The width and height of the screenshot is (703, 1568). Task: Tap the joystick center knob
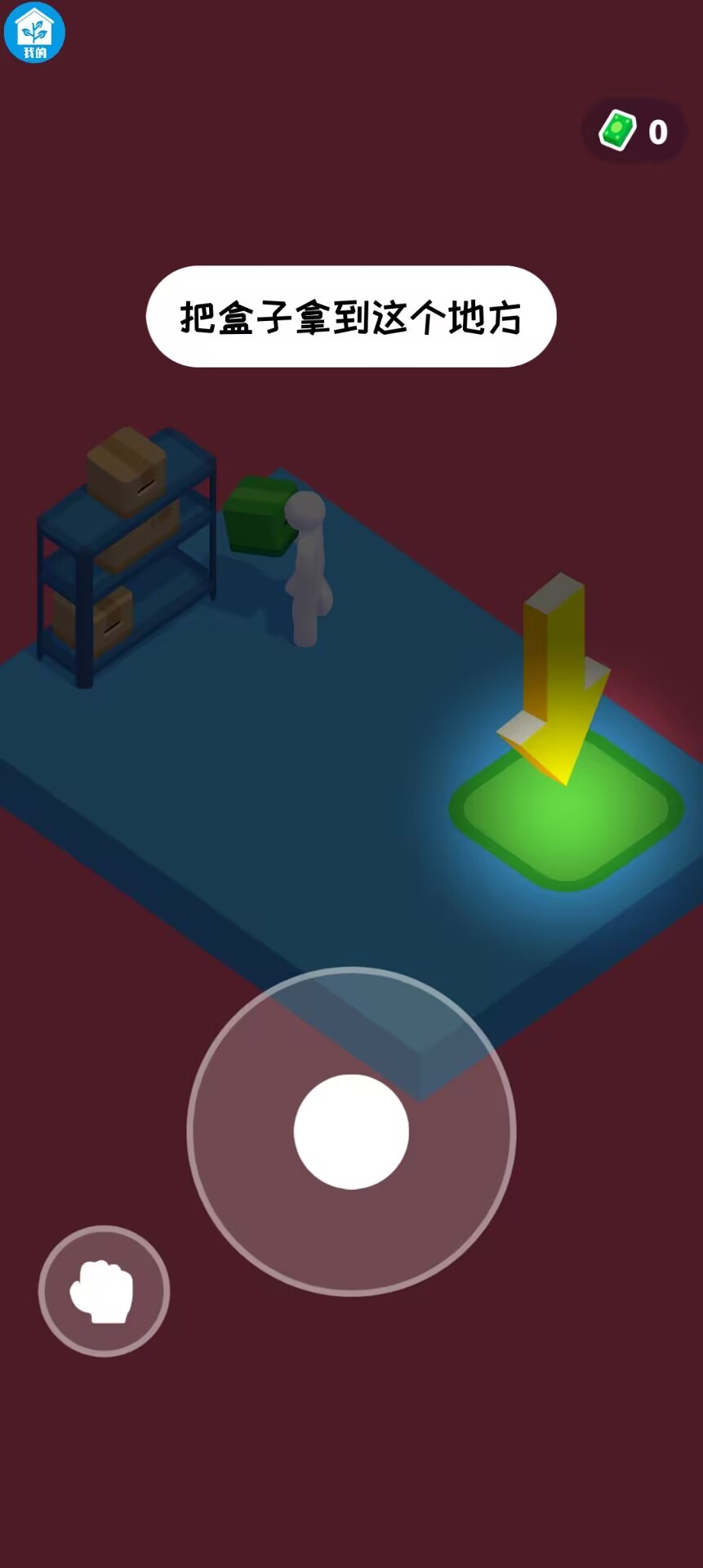(x=351, y=1132)
